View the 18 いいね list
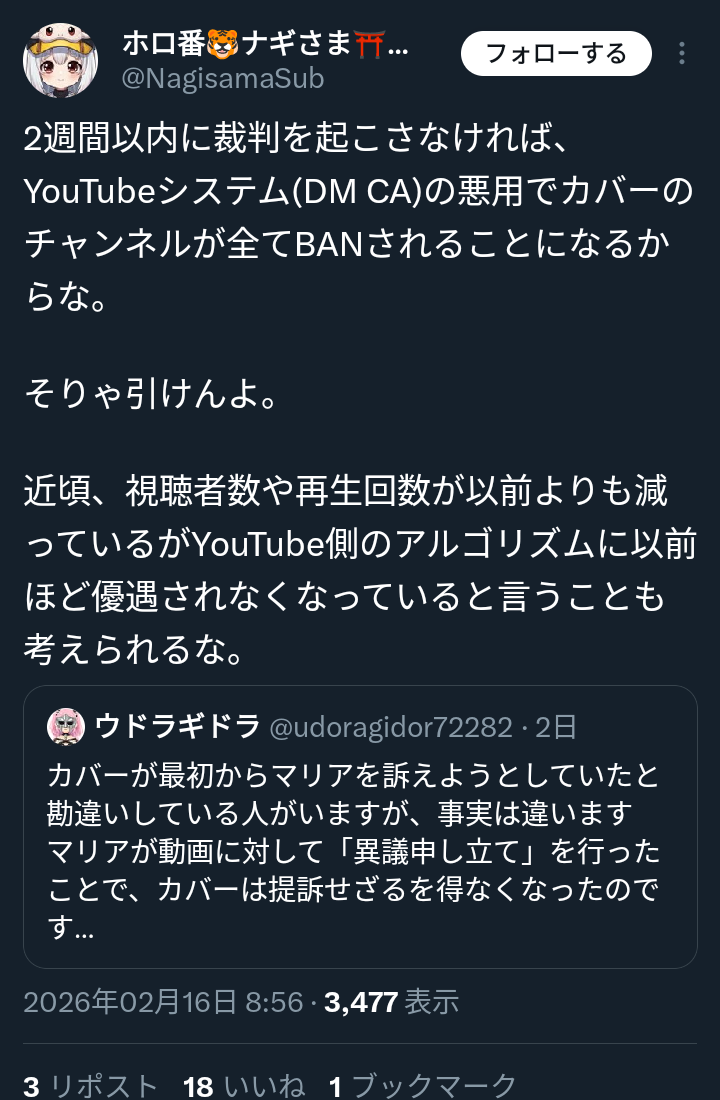Image resolution: width=720 pixels, height=1100 pixels. coord(244,1086)
